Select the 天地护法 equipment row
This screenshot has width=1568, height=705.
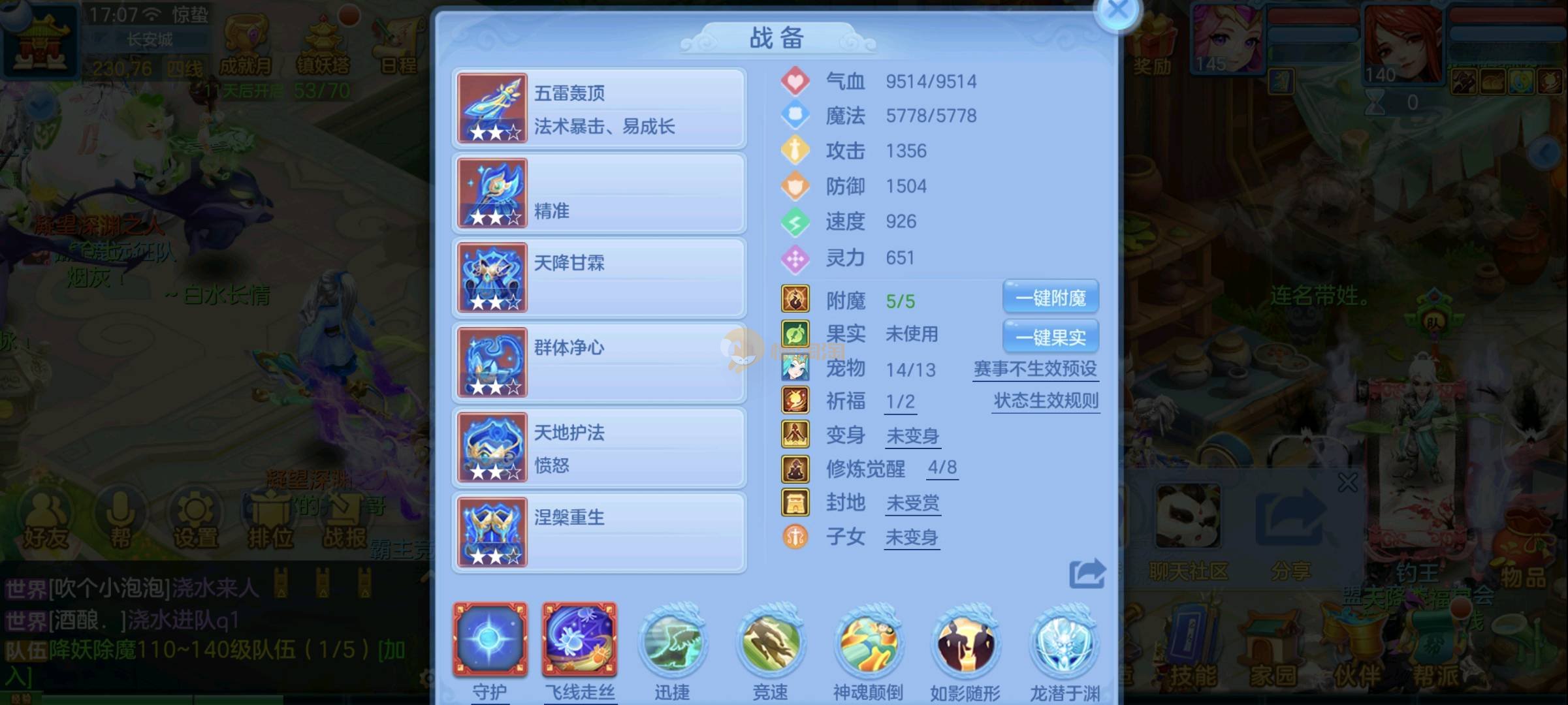point(599,448)
